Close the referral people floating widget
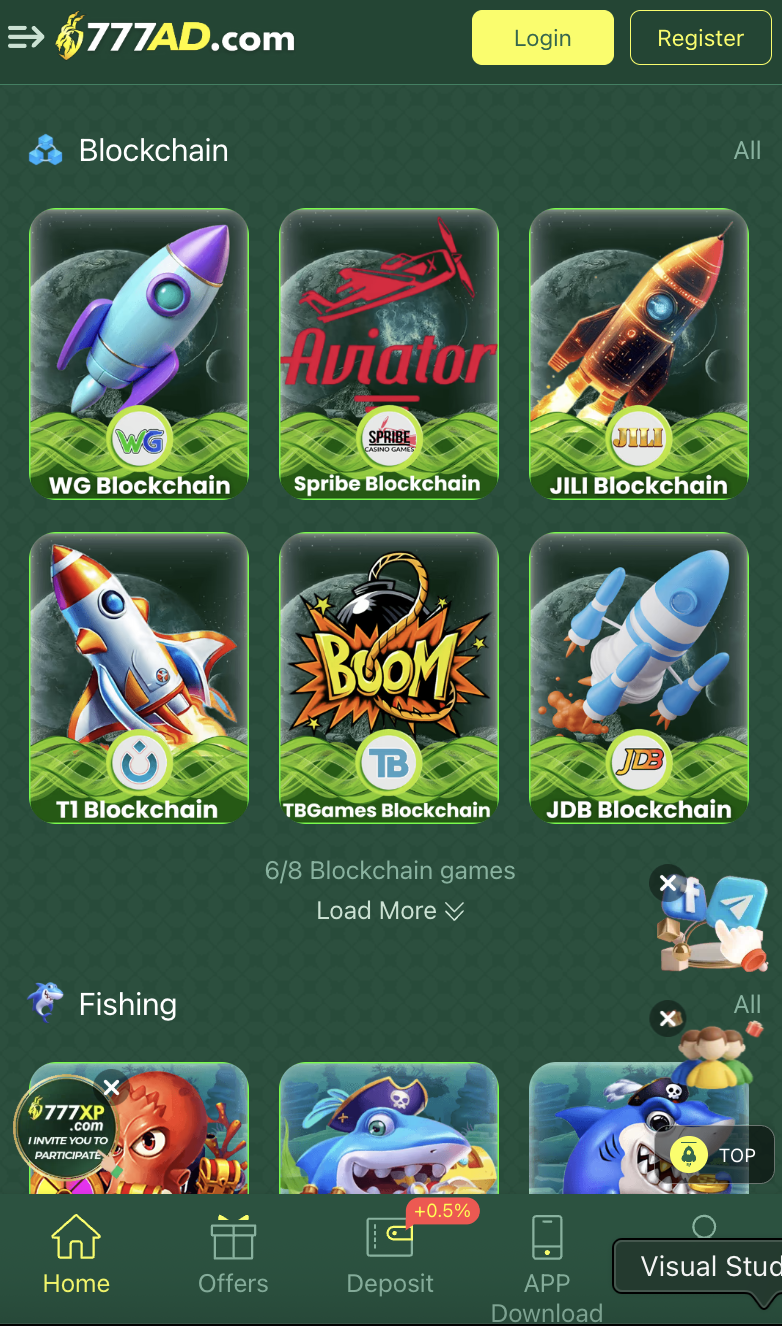 667,1018
